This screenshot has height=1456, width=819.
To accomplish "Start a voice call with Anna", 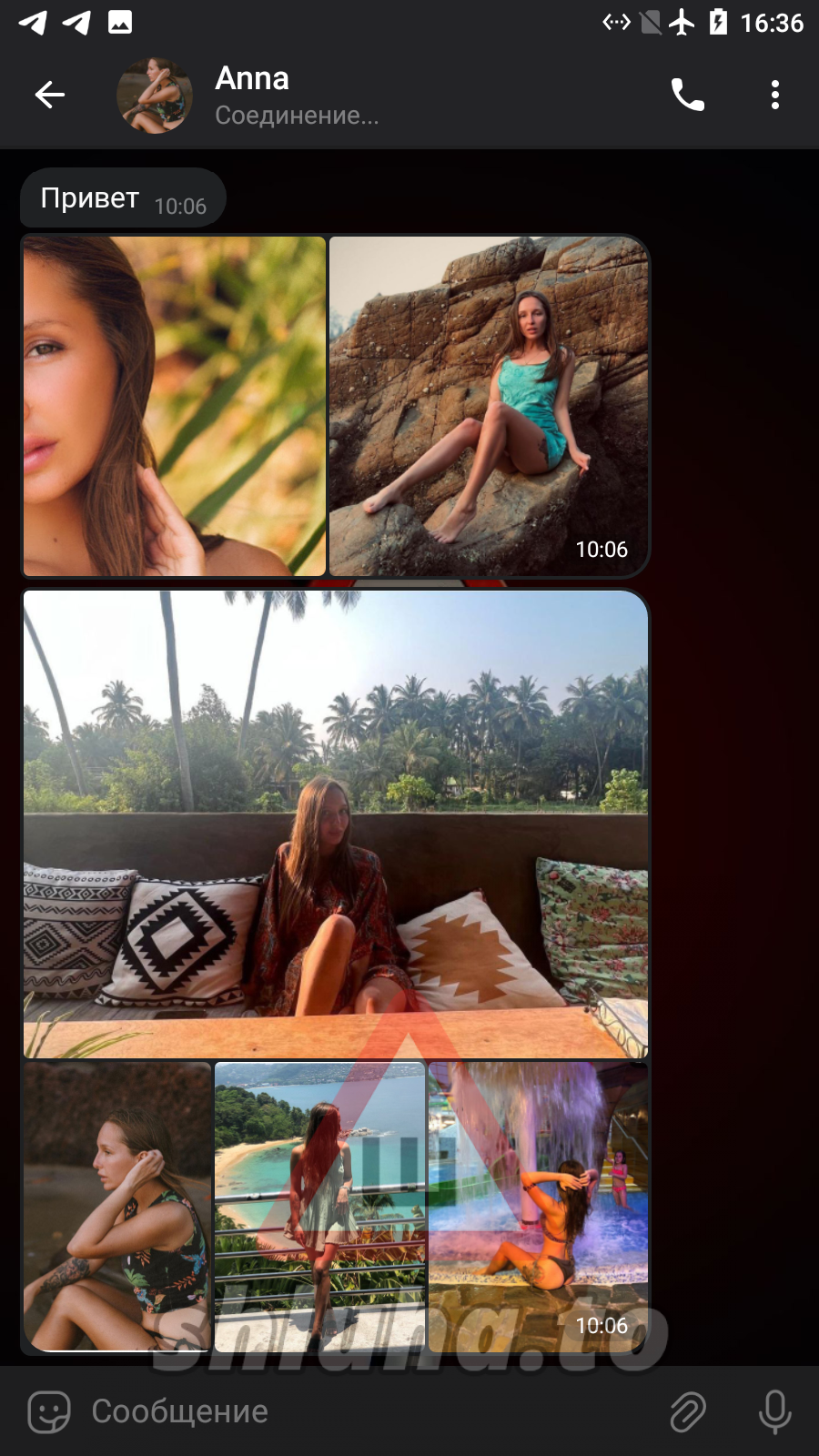I will 687,95.
